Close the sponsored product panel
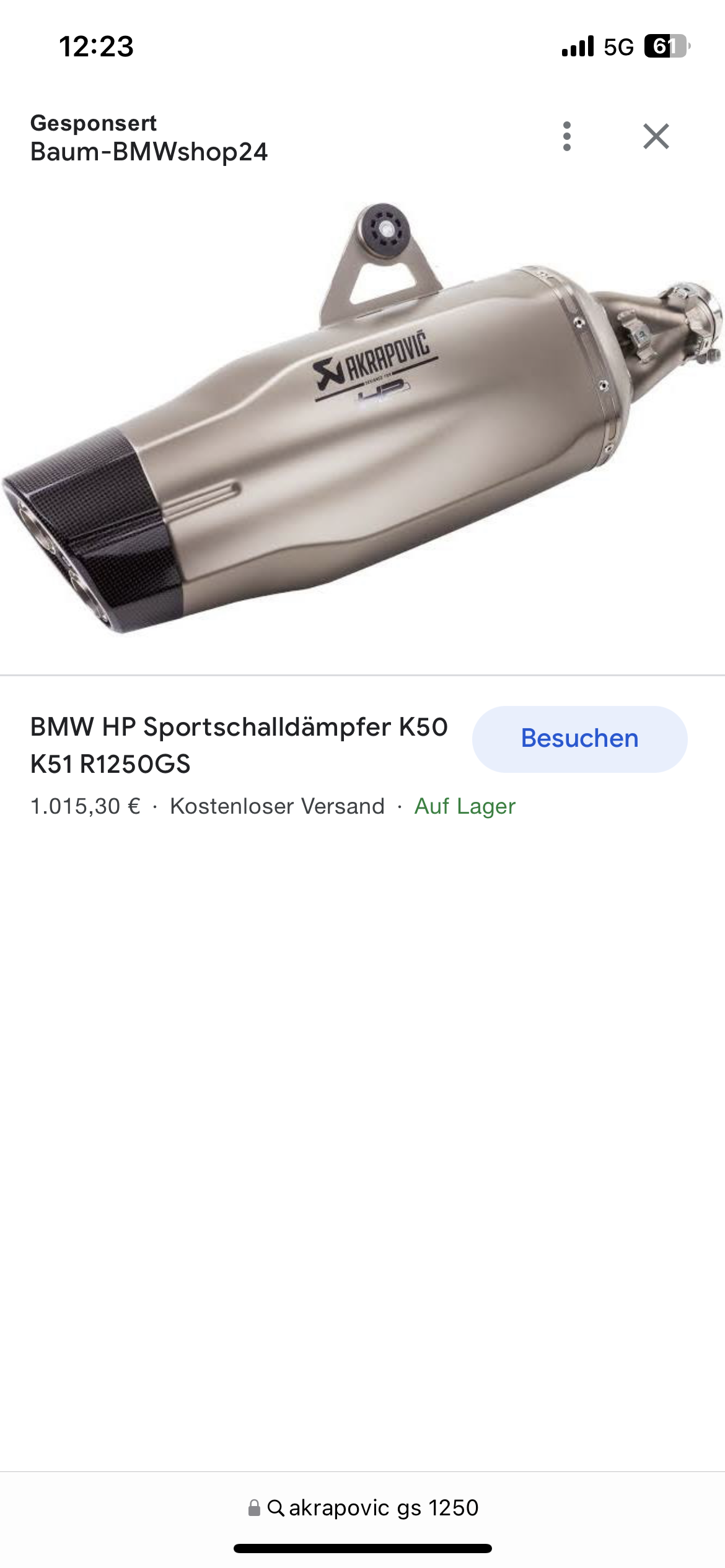 [x=656, y=136]
